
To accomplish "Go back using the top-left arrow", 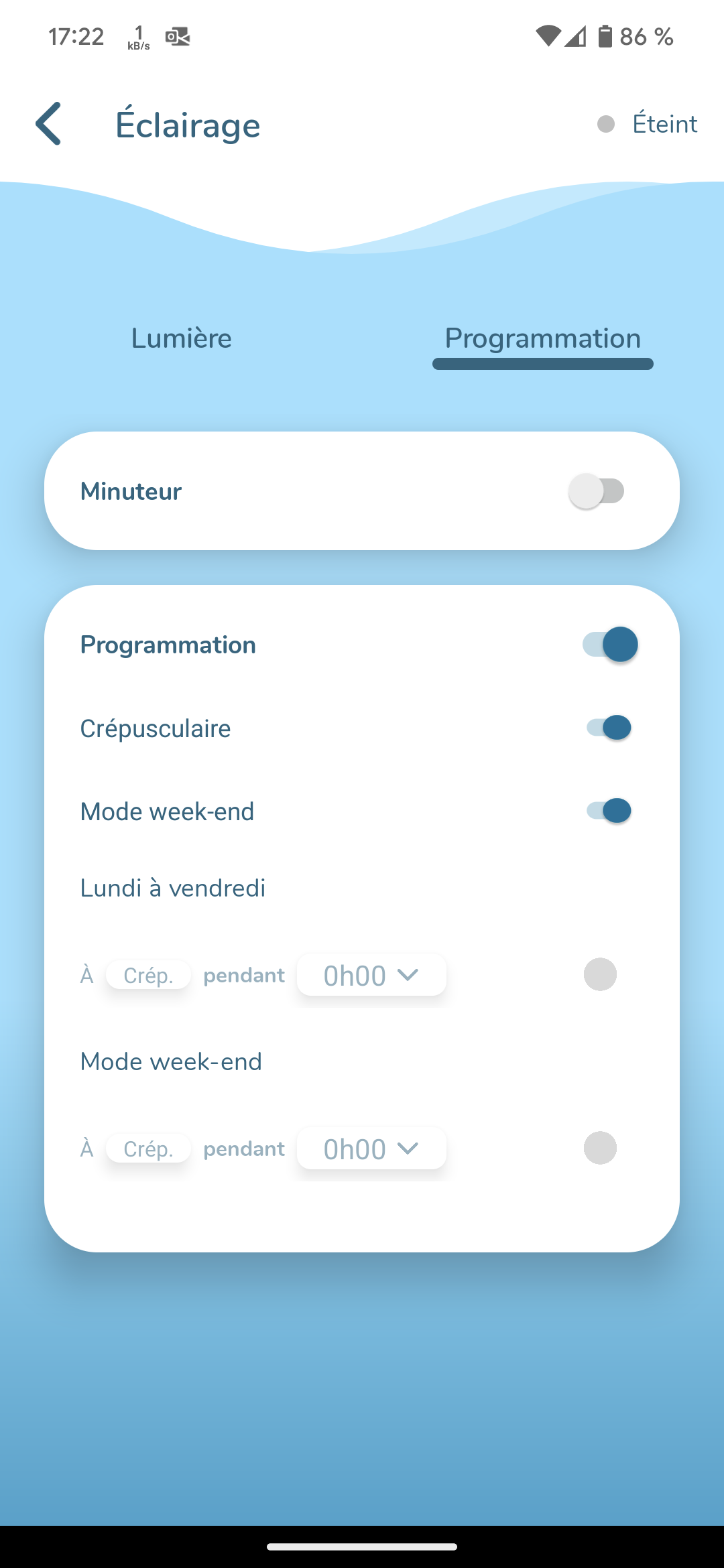I will [49, 124].
